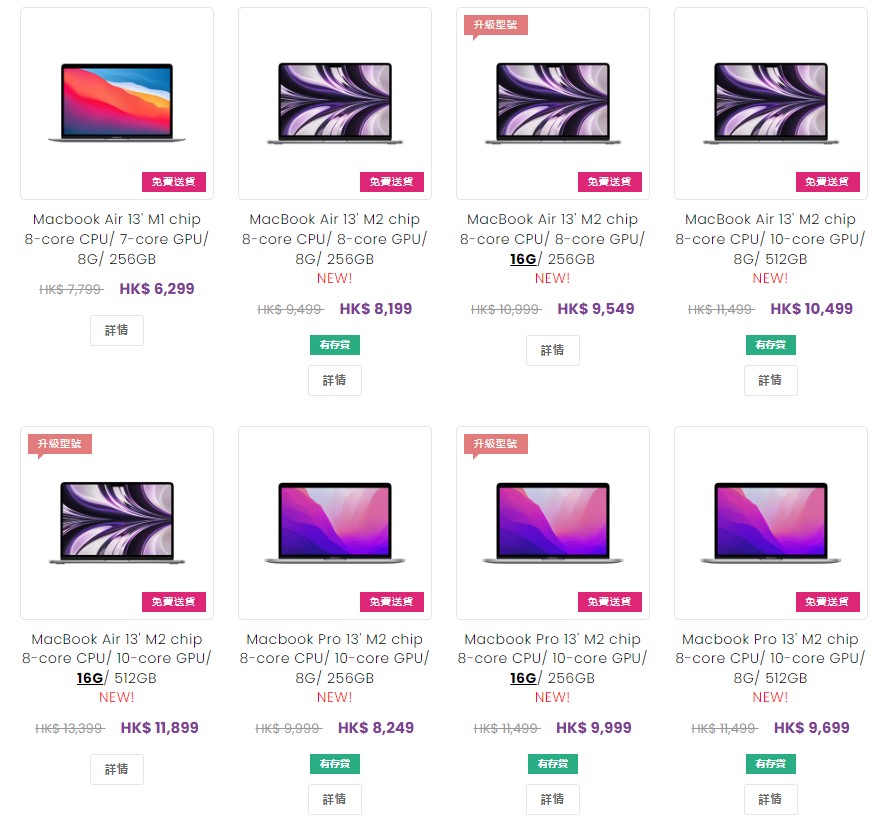The image size is (892, 825).
Task: Open details of Air M2 priced HK$ 8,199
Action: pyautogui.click(x=334, y=381)
